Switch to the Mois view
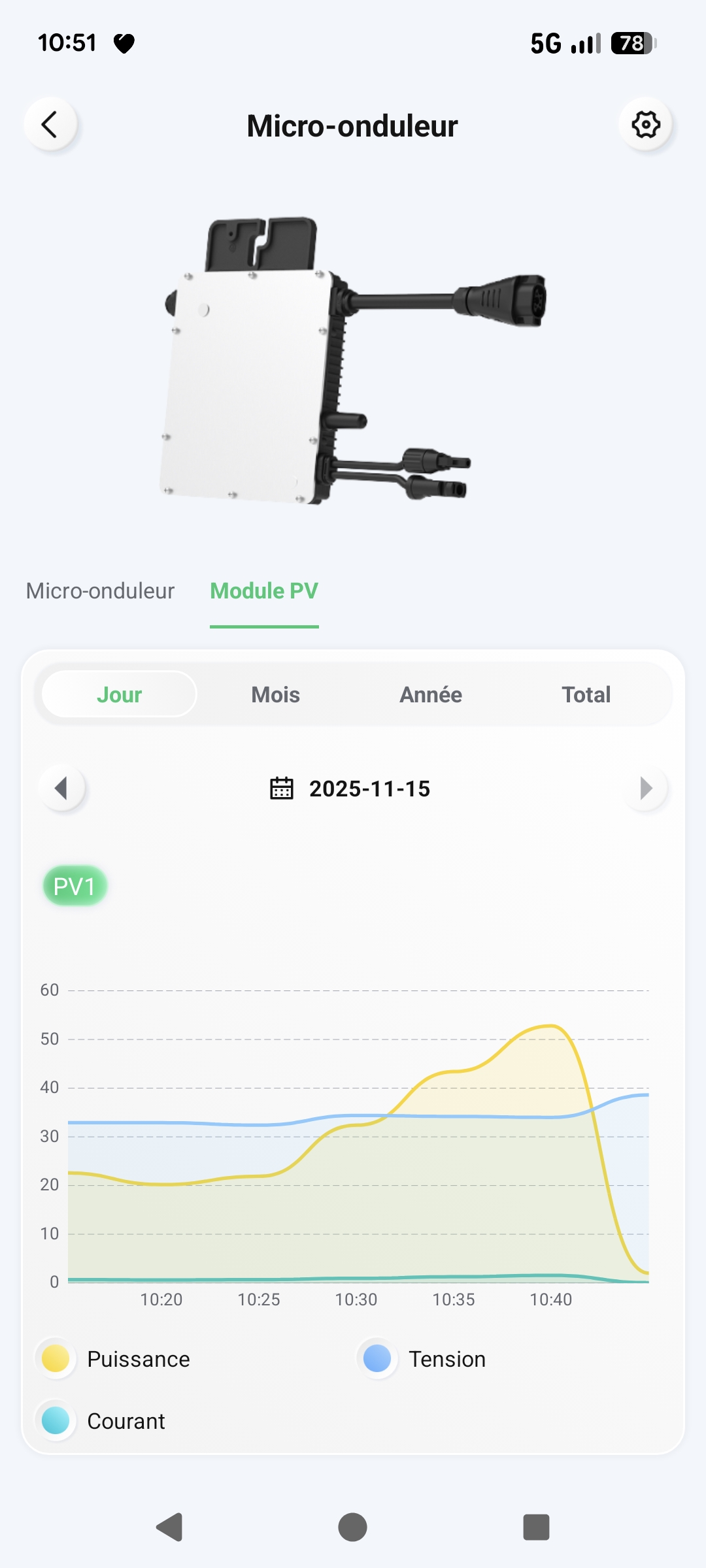 tap(275, 694)
